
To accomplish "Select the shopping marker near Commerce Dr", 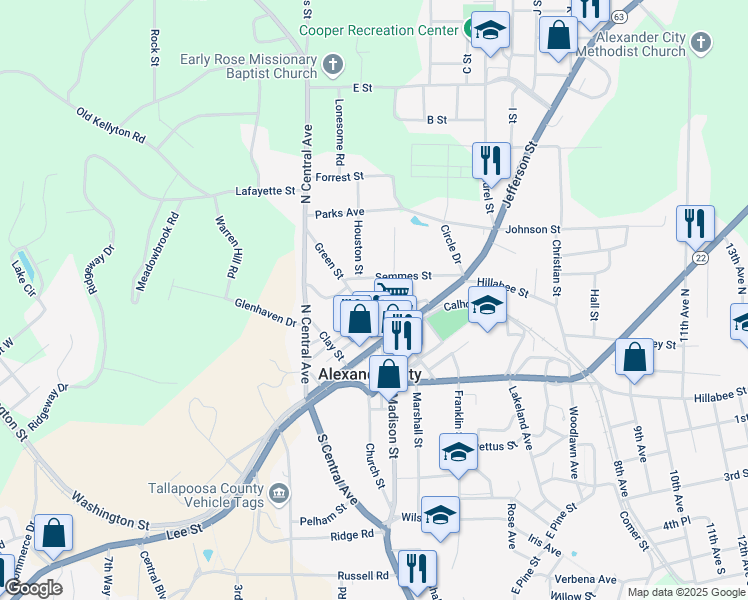I will click(x=53, y=532).
